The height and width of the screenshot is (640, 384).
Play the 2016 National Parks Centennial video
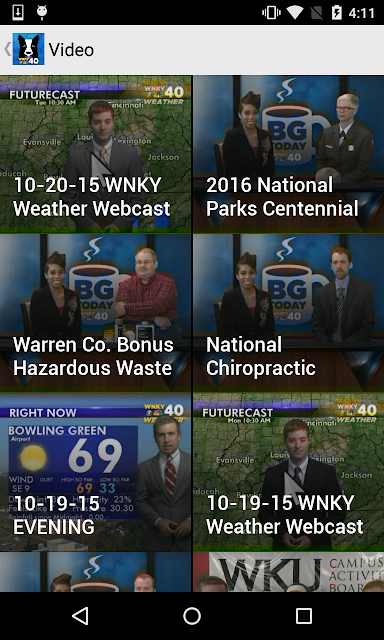(x=289, y=154)
